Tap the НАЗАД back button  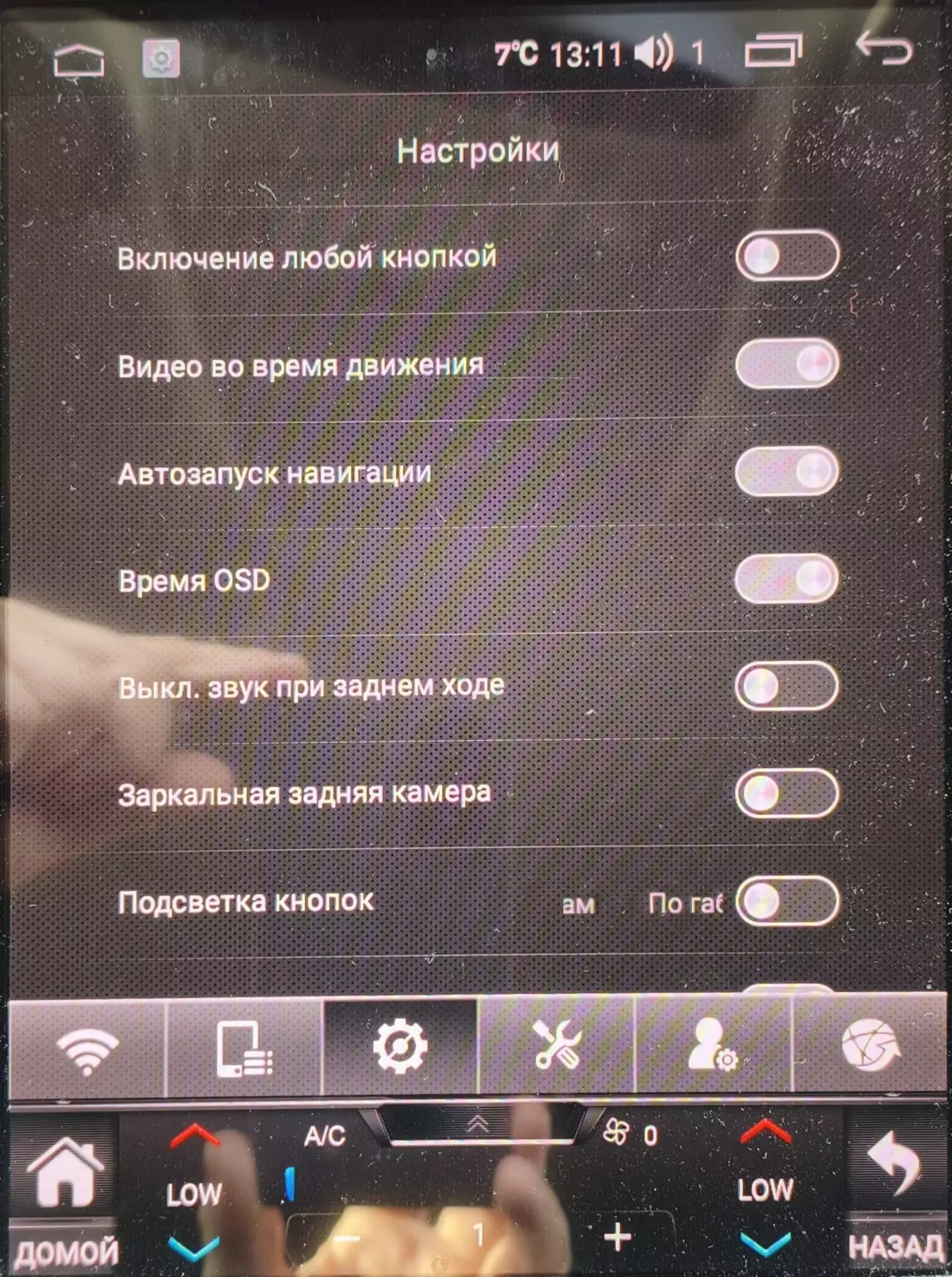[895, 1190]
